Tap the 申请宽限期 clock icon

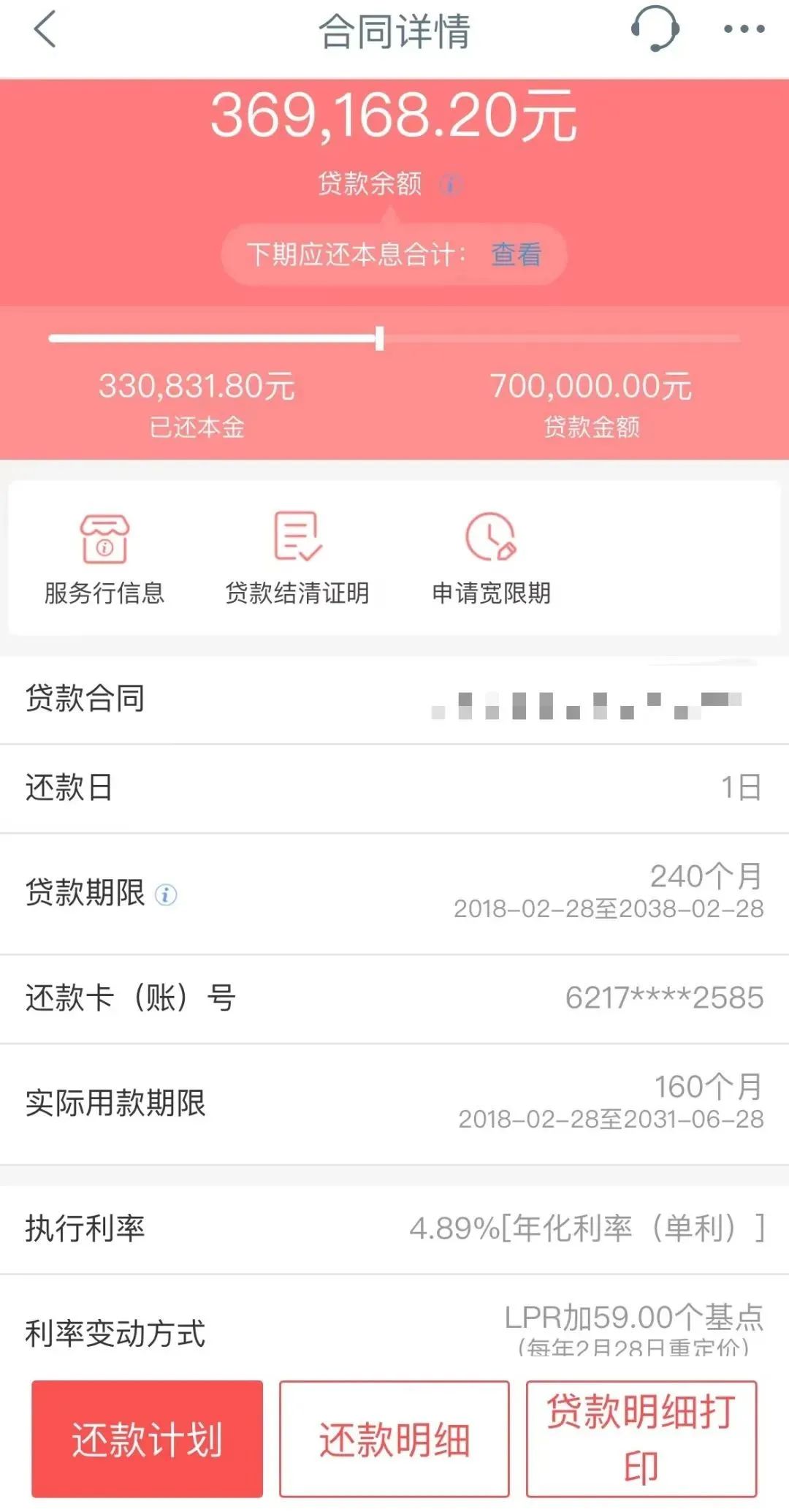point(489,541)
